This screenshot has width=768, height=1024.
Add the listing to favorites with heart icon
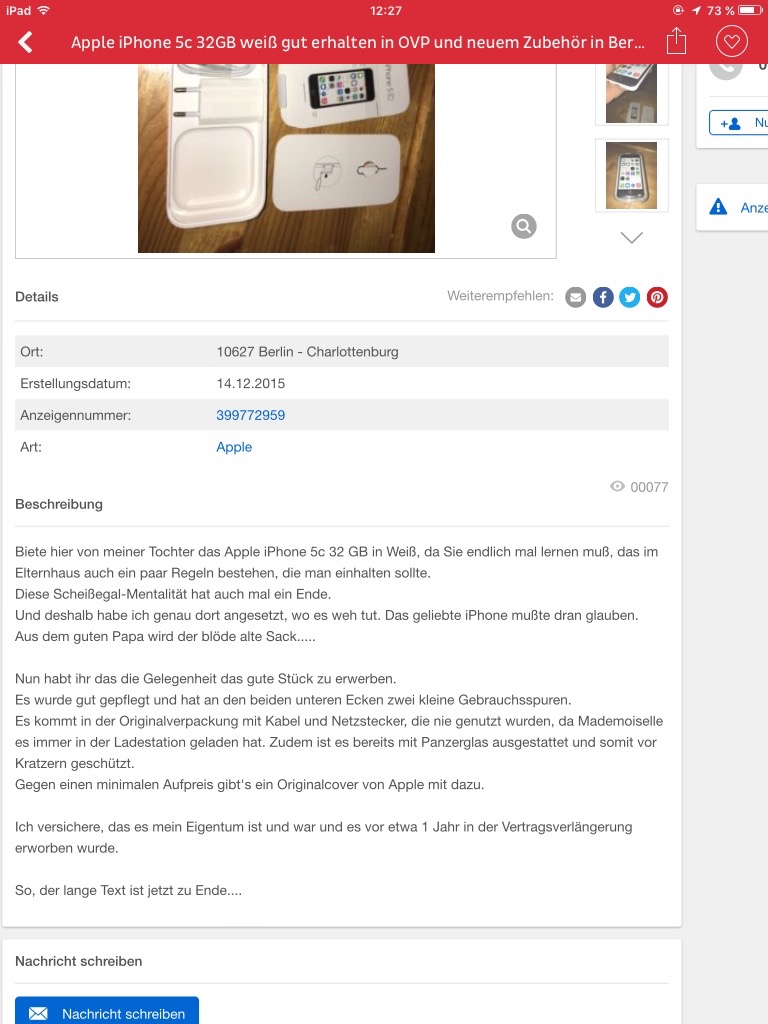pos(732,42)
